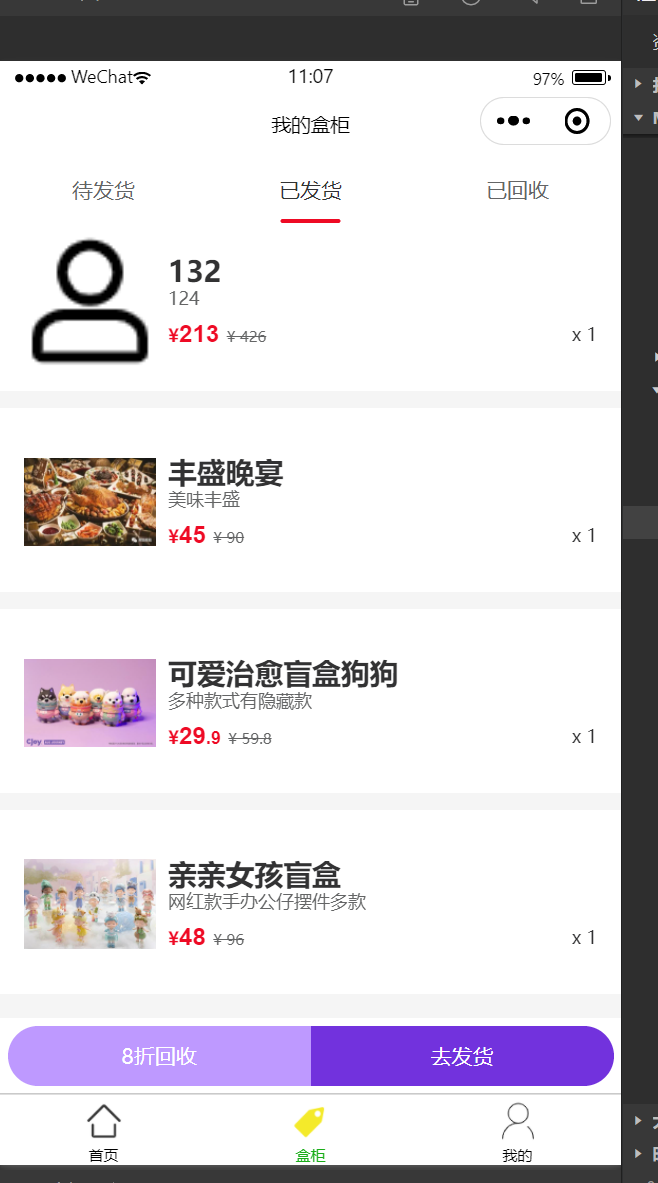Image resolution: width=658 pixels, height=1183 pixels.
Task: Tap the 8折回收 button
Action: tap(160, 1056)
